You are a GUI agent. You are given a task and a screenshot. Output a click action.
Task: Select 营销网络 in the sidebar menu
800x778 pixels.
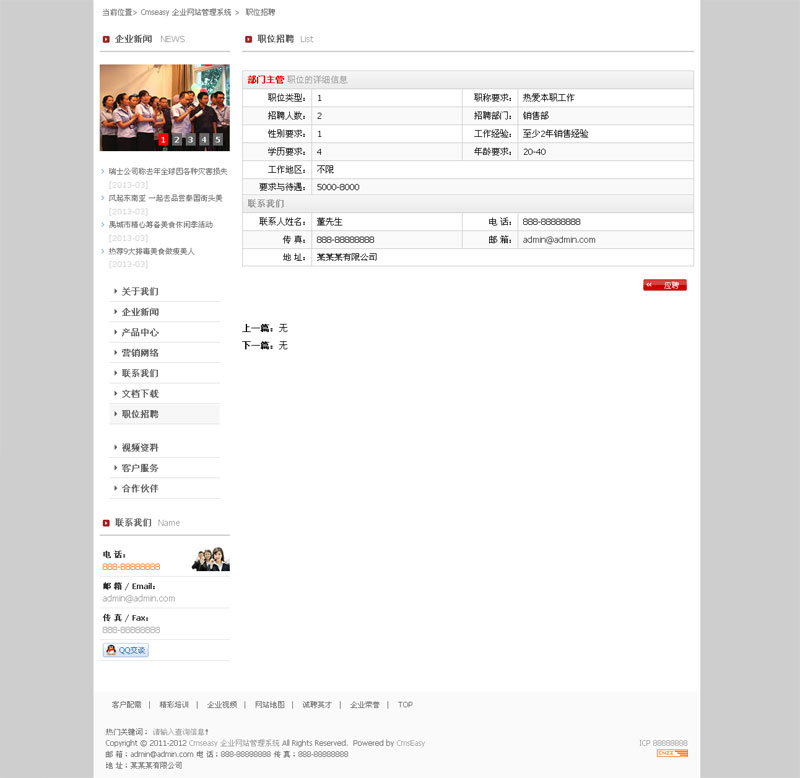(140, 353)
